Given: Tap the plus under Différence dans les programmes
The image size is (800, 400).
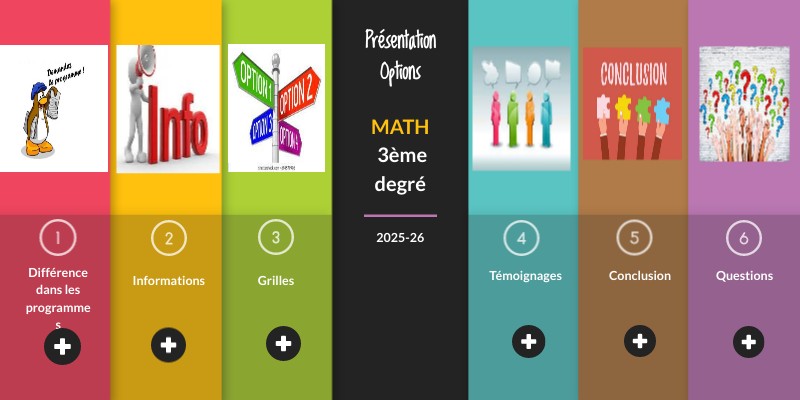Looking at the screenshot, I should (x=62, y=347).
